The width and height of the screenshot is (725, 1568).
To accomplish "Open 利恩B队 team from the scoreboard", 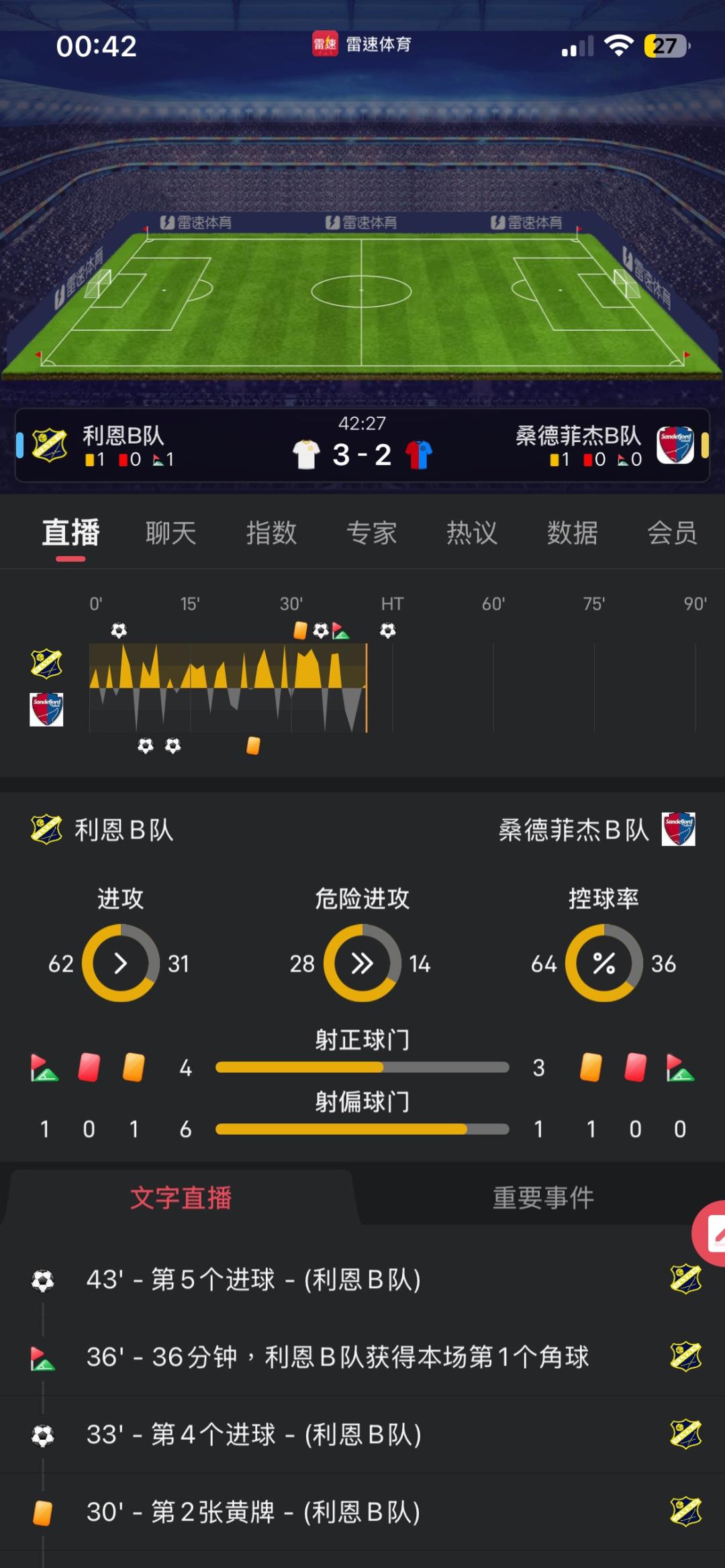I will (123, 436).
